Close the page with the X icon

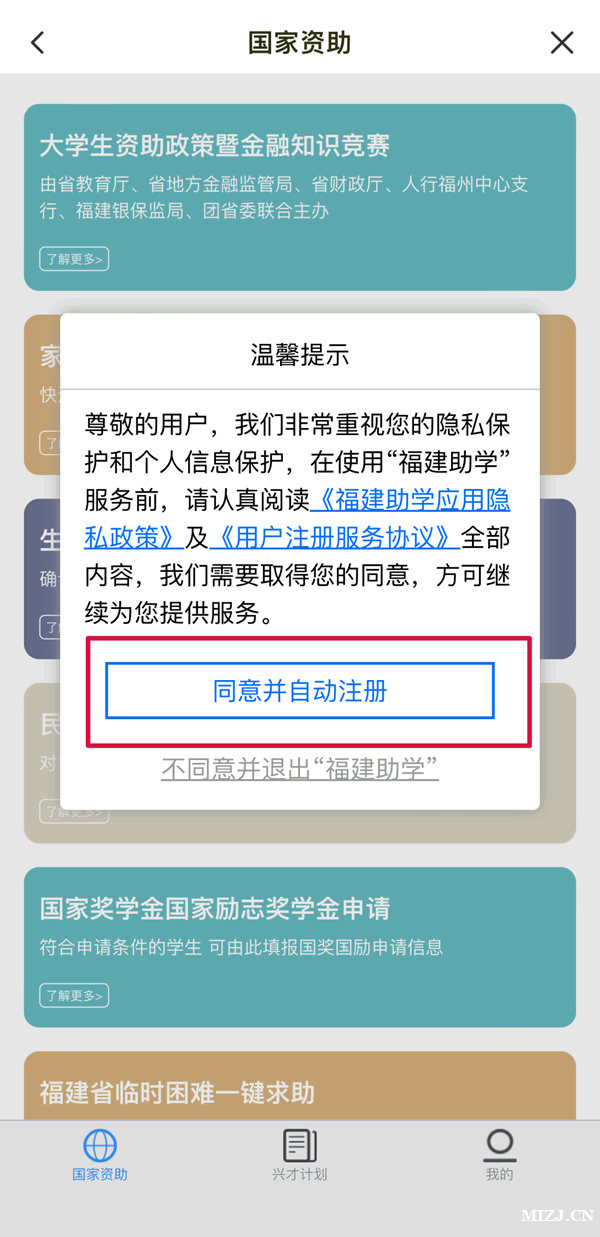tap(562, 42)
